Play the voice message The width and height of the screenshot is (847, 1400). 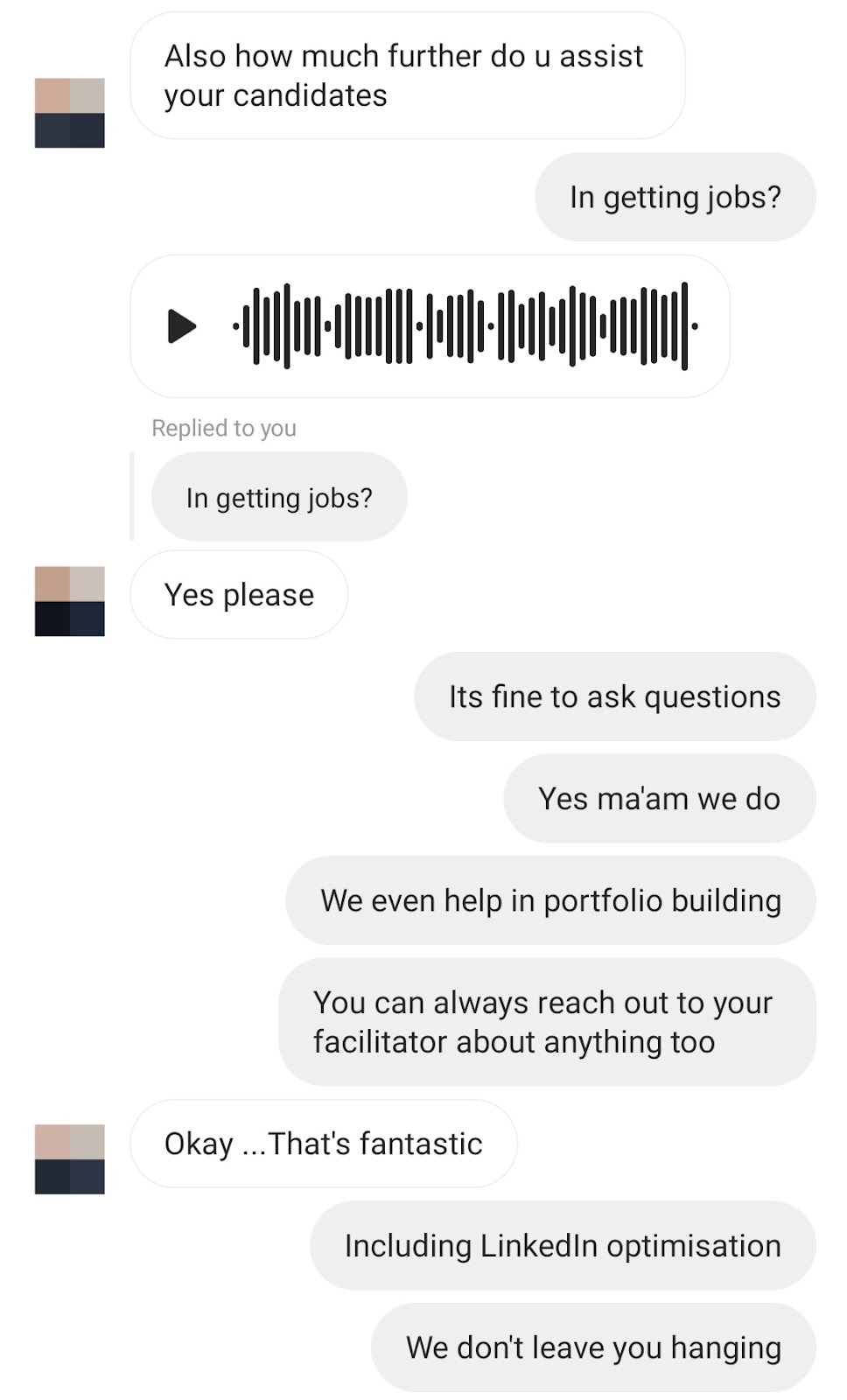tap(182, 326)
